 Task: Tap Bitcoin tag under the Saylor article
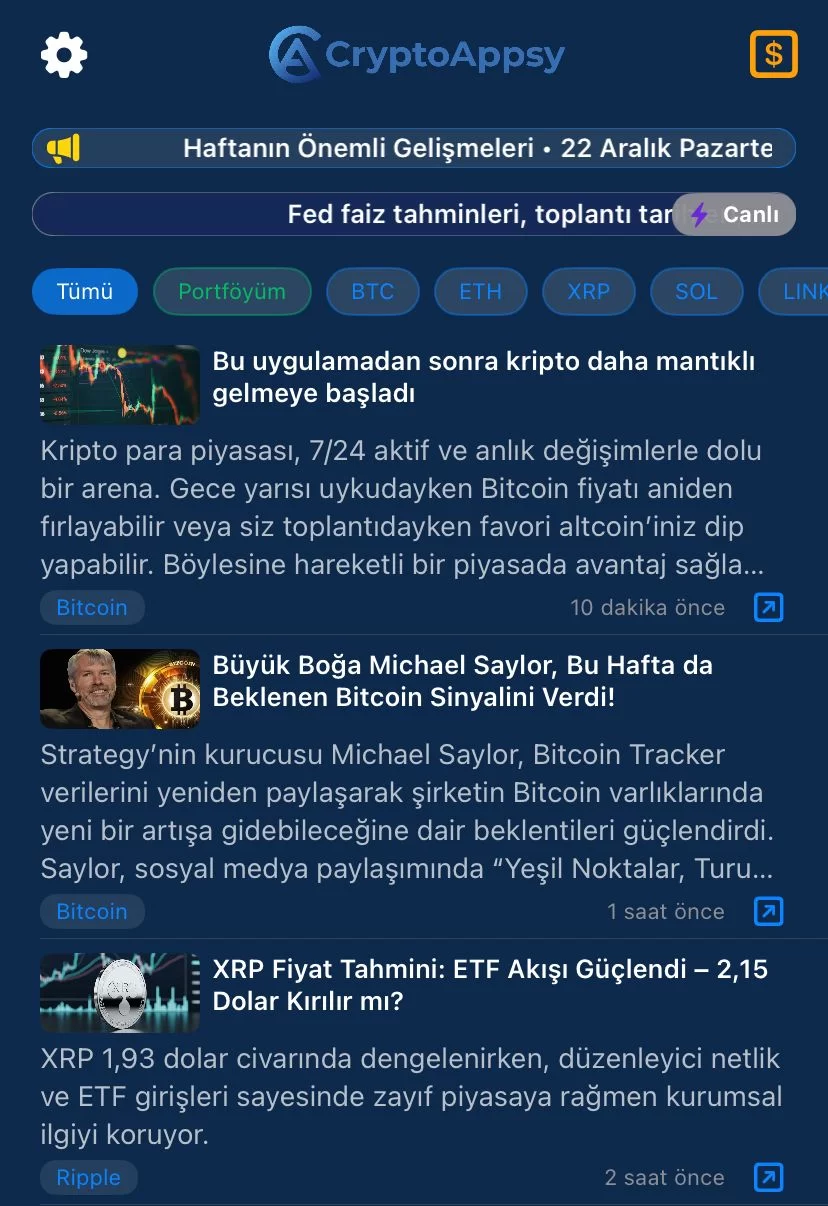[92, 911]
